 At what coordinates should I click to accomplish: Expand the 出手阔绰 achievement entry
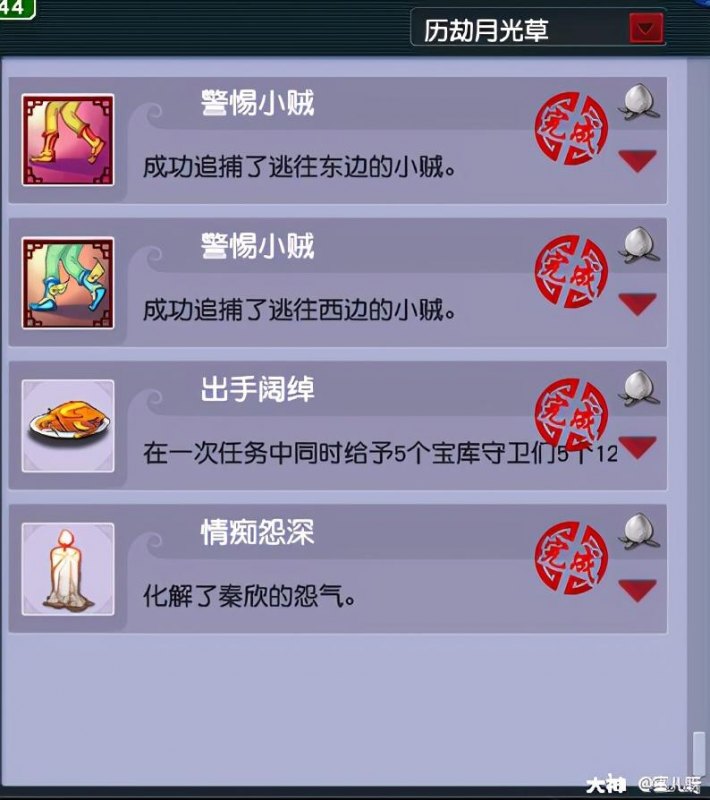(x=637, y=447)
